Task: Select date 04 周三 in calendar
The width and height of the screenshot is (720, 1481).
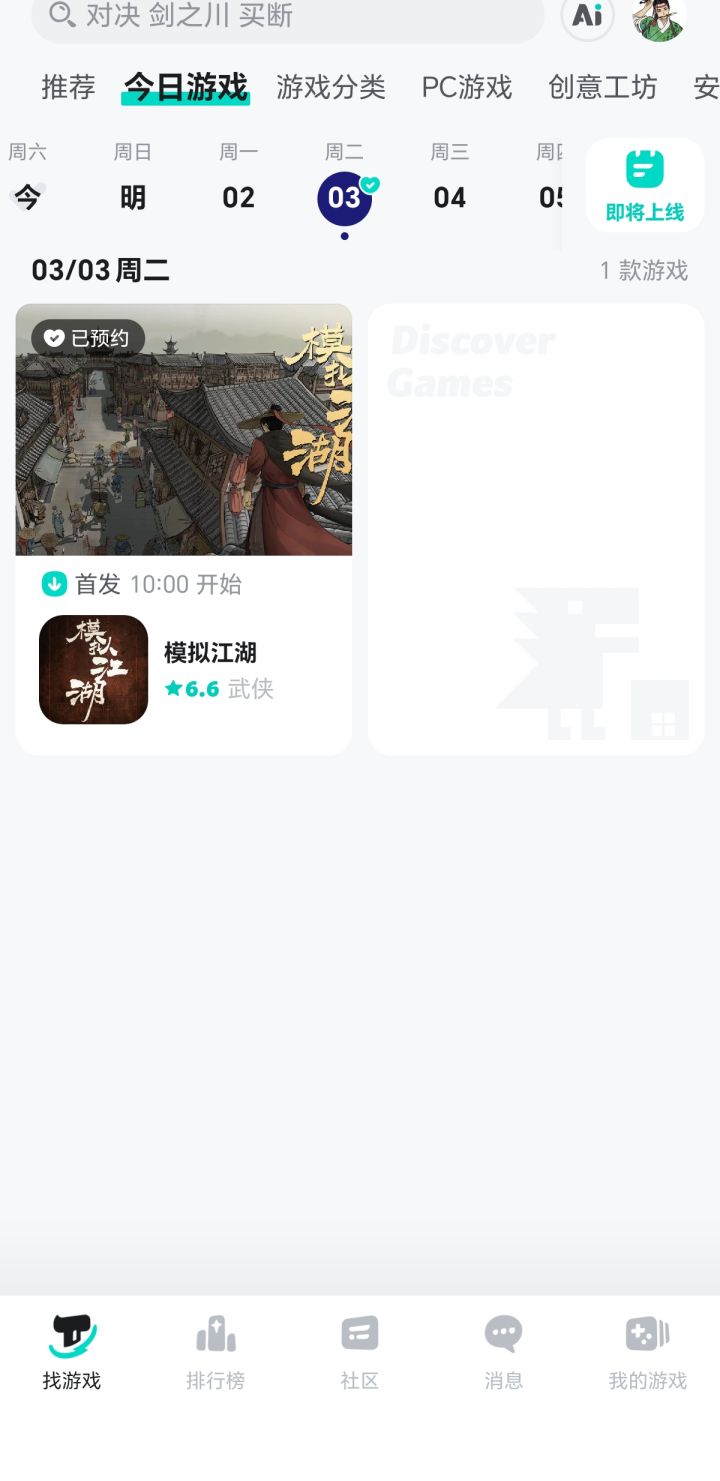Action: point(450,197)
